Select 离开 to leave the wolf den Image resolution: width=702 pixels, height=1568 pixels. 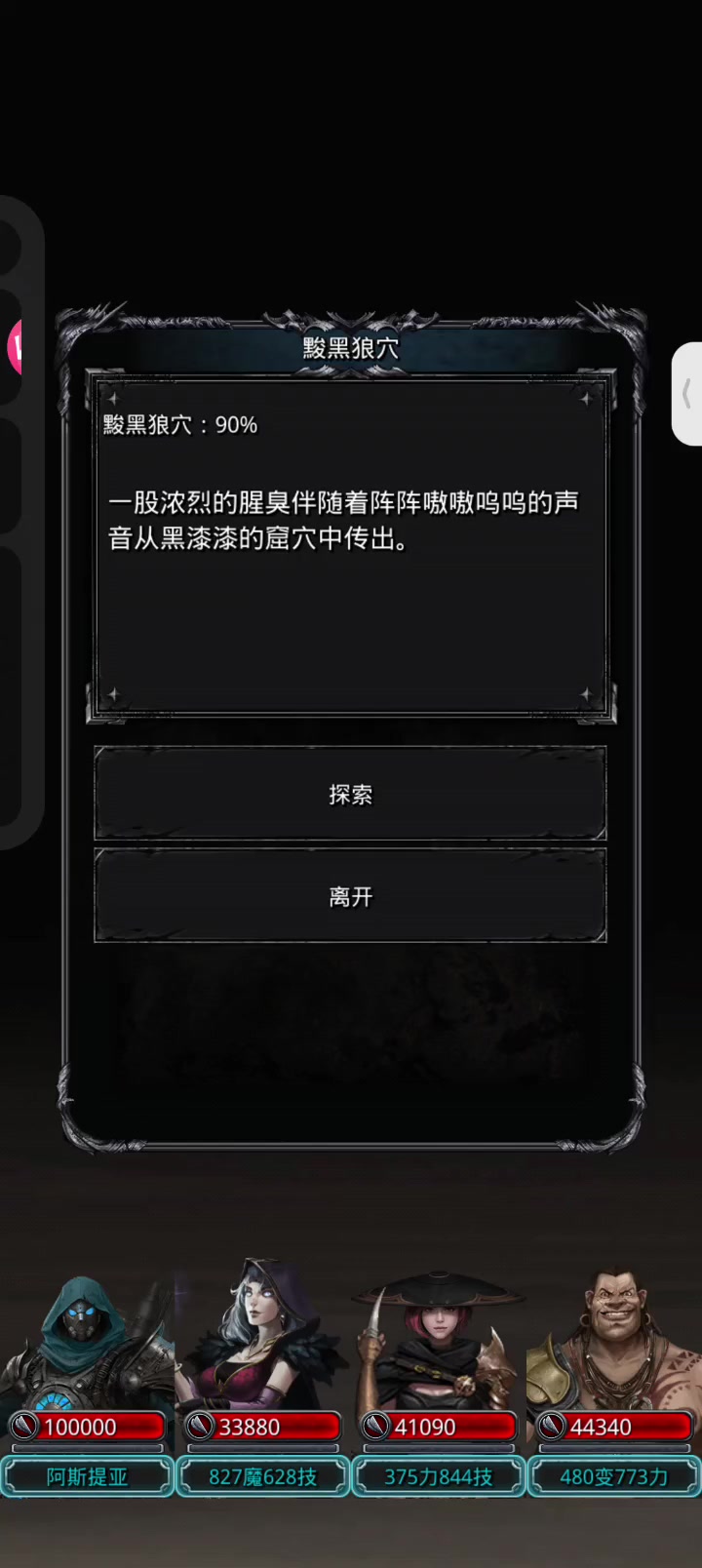(x=350, y=896)
